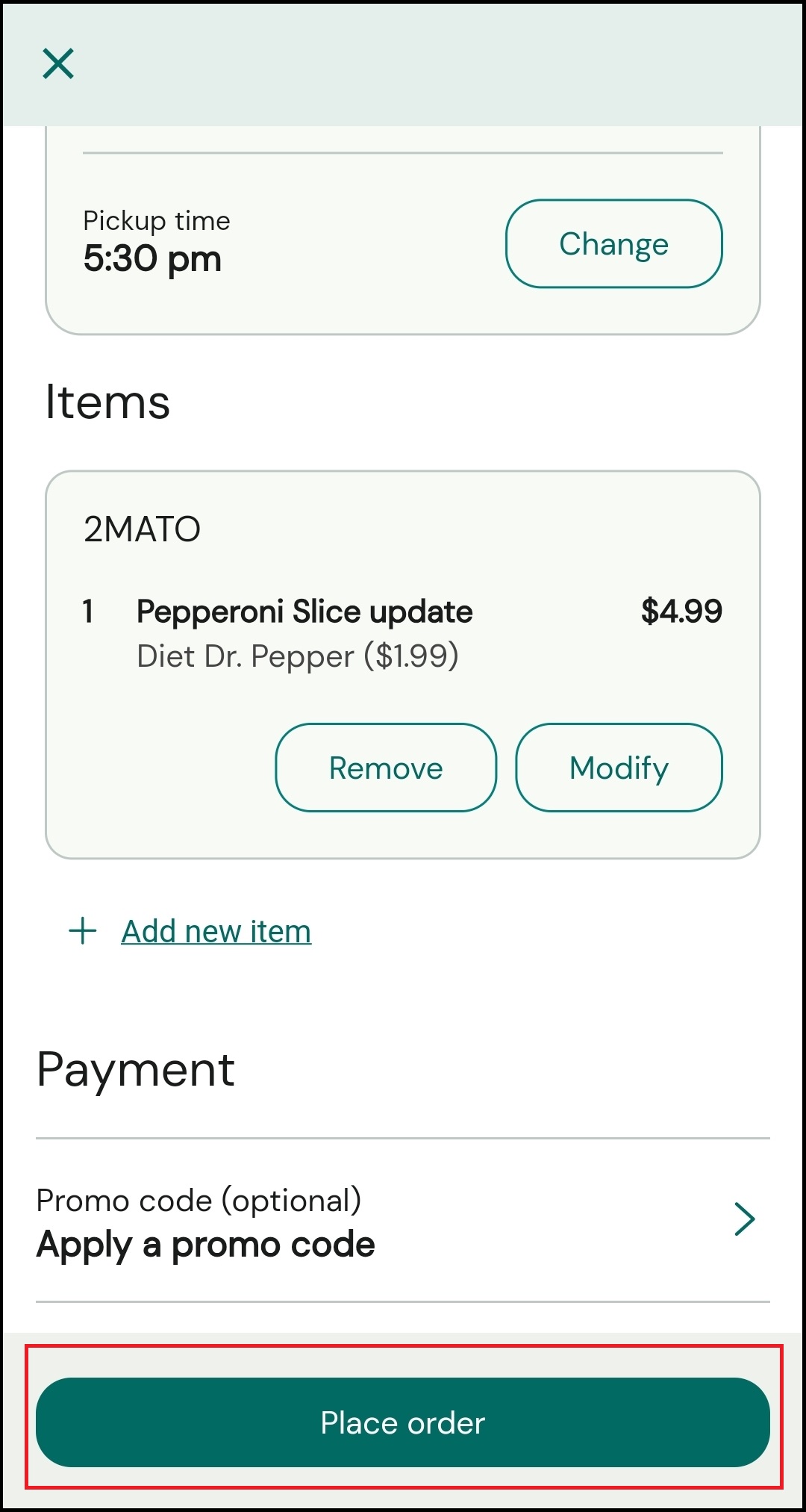This screenshot has width=806, height=1512.
Task: Select the Pepperoni Slice update item name
Action: [304, 611]
